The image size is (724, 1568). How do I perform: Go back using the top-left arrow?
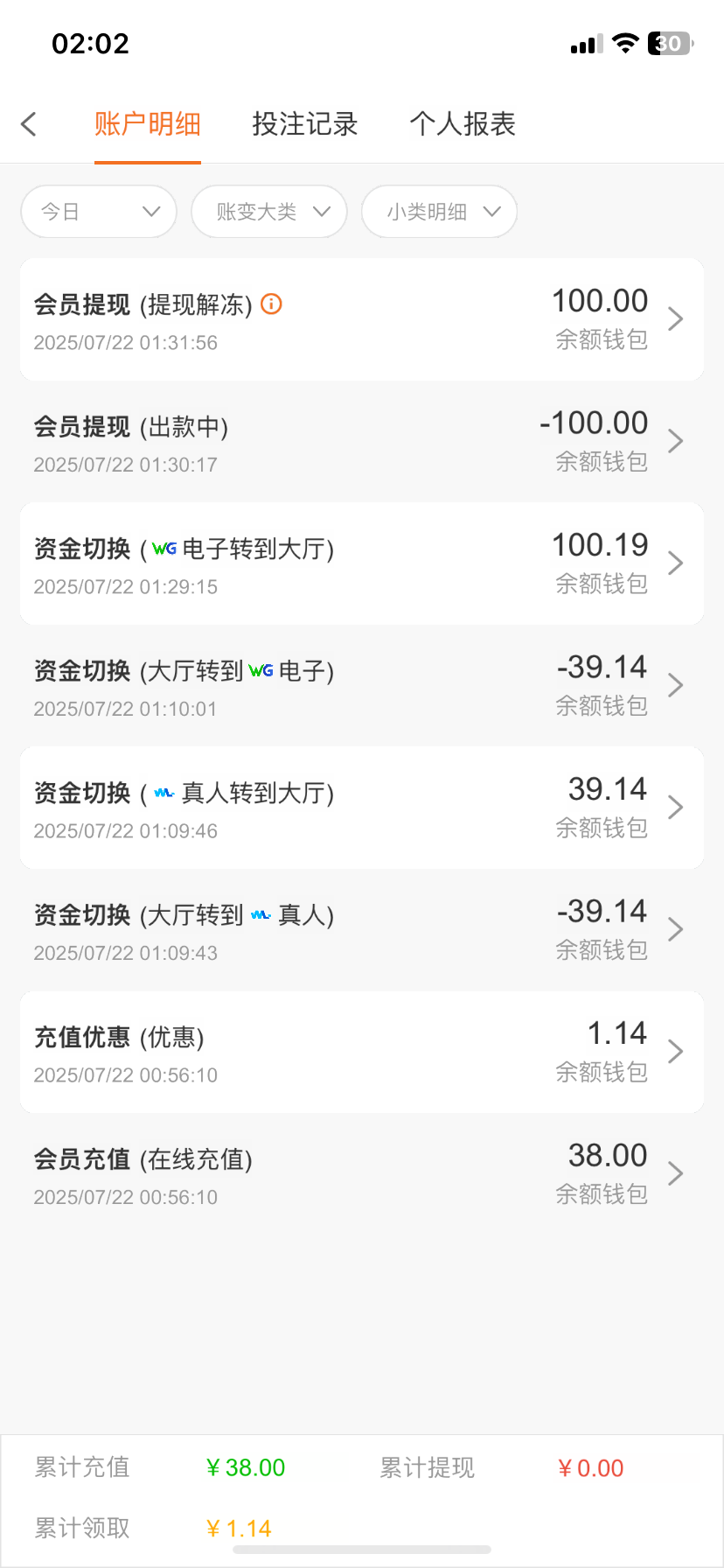click(x=30, y=124)
